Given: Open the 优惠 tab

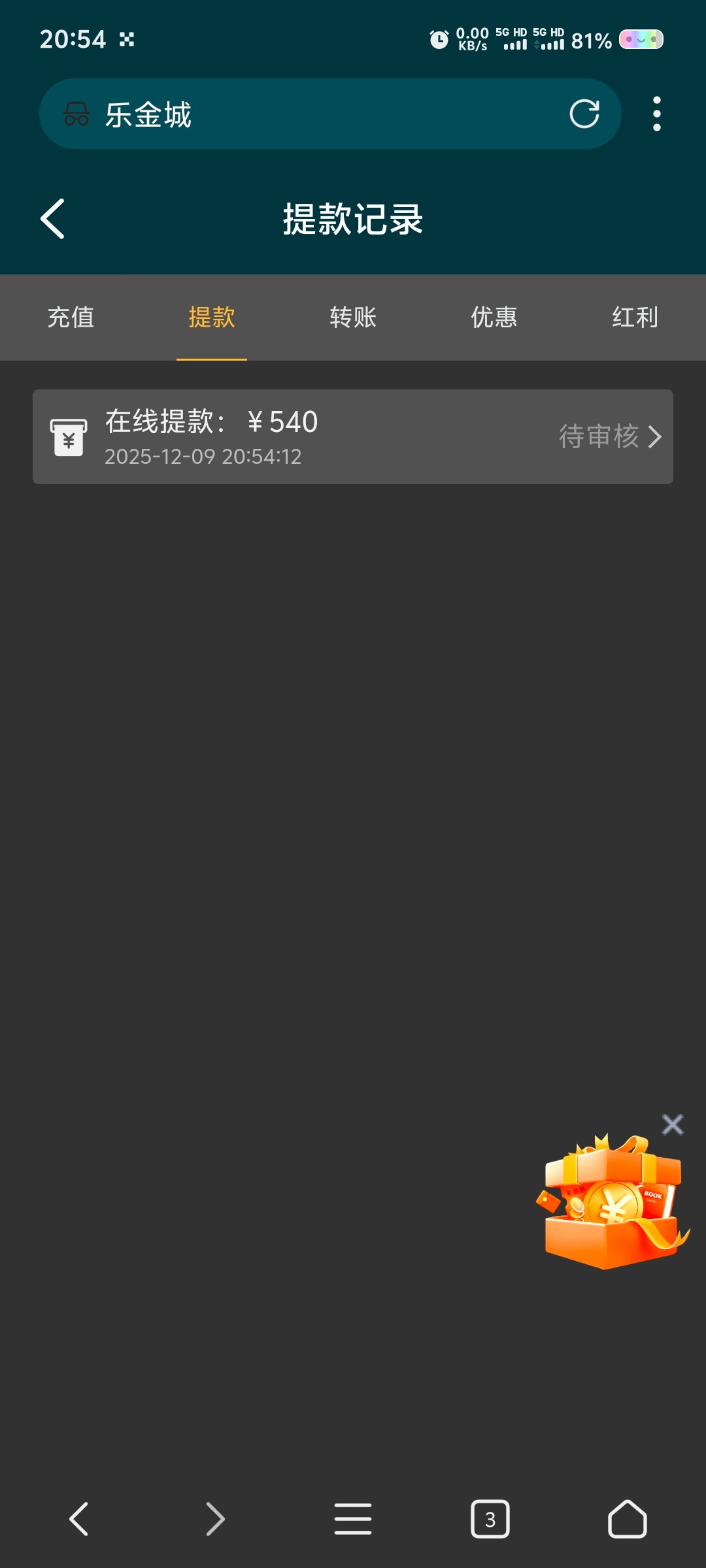Looking at the screenshot, I should click(x=494, y=318).
